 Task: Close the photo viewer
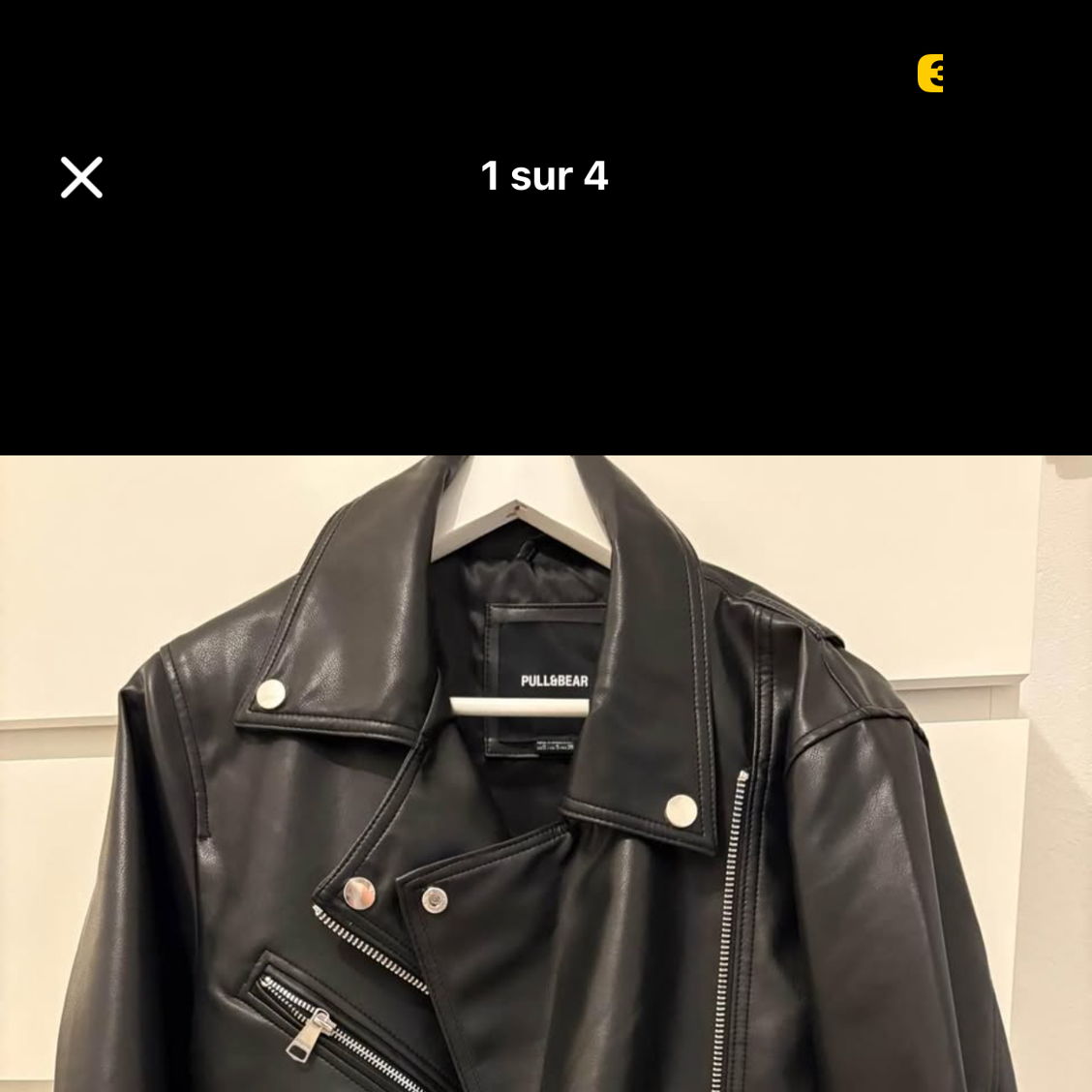click(x=81, y=178)
